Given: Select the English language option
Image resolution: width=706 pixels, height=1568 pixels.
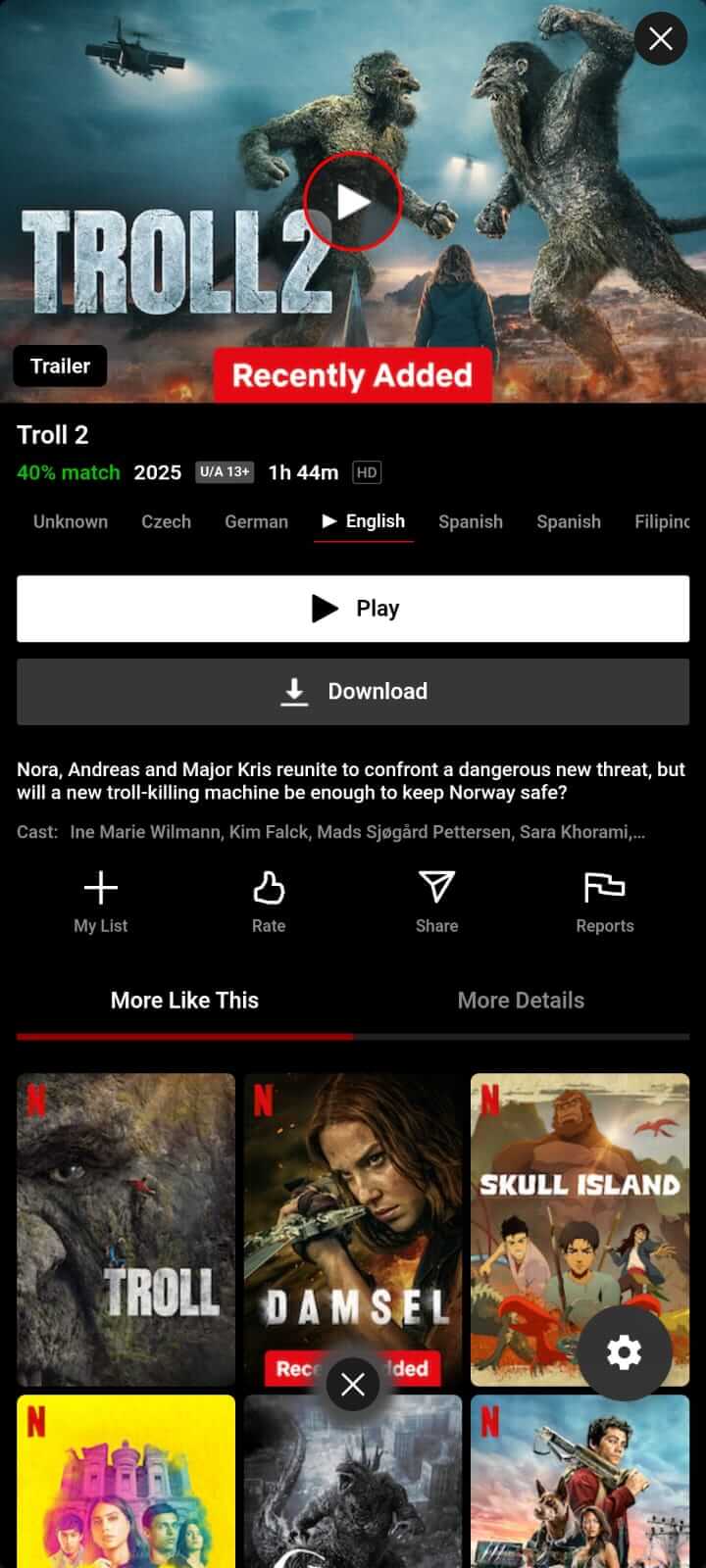Looking at the screenshot, I should pyautogui.click(x=365, y=521).
